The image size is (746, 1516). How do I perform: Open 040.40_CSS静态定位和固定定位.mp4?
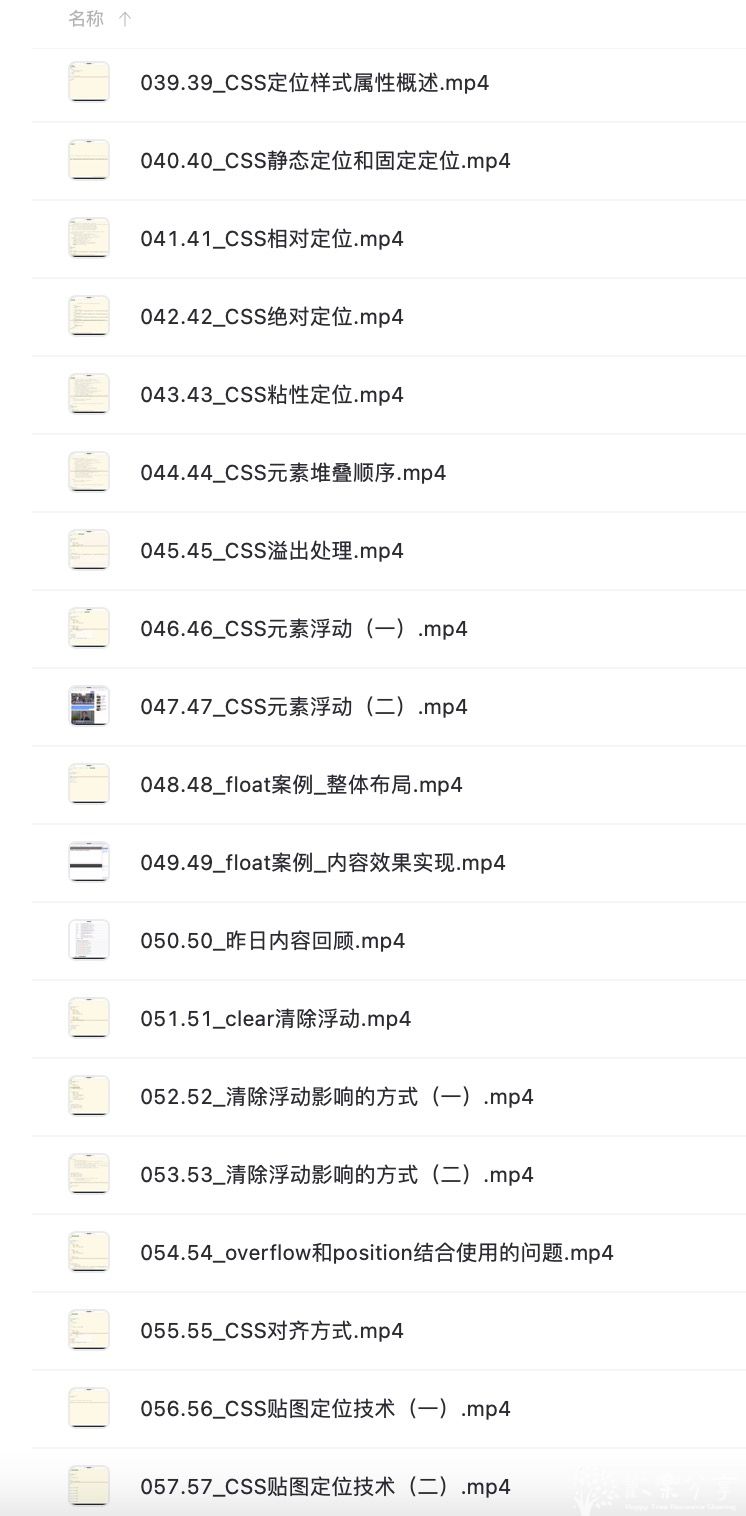[x=325, y=161]
